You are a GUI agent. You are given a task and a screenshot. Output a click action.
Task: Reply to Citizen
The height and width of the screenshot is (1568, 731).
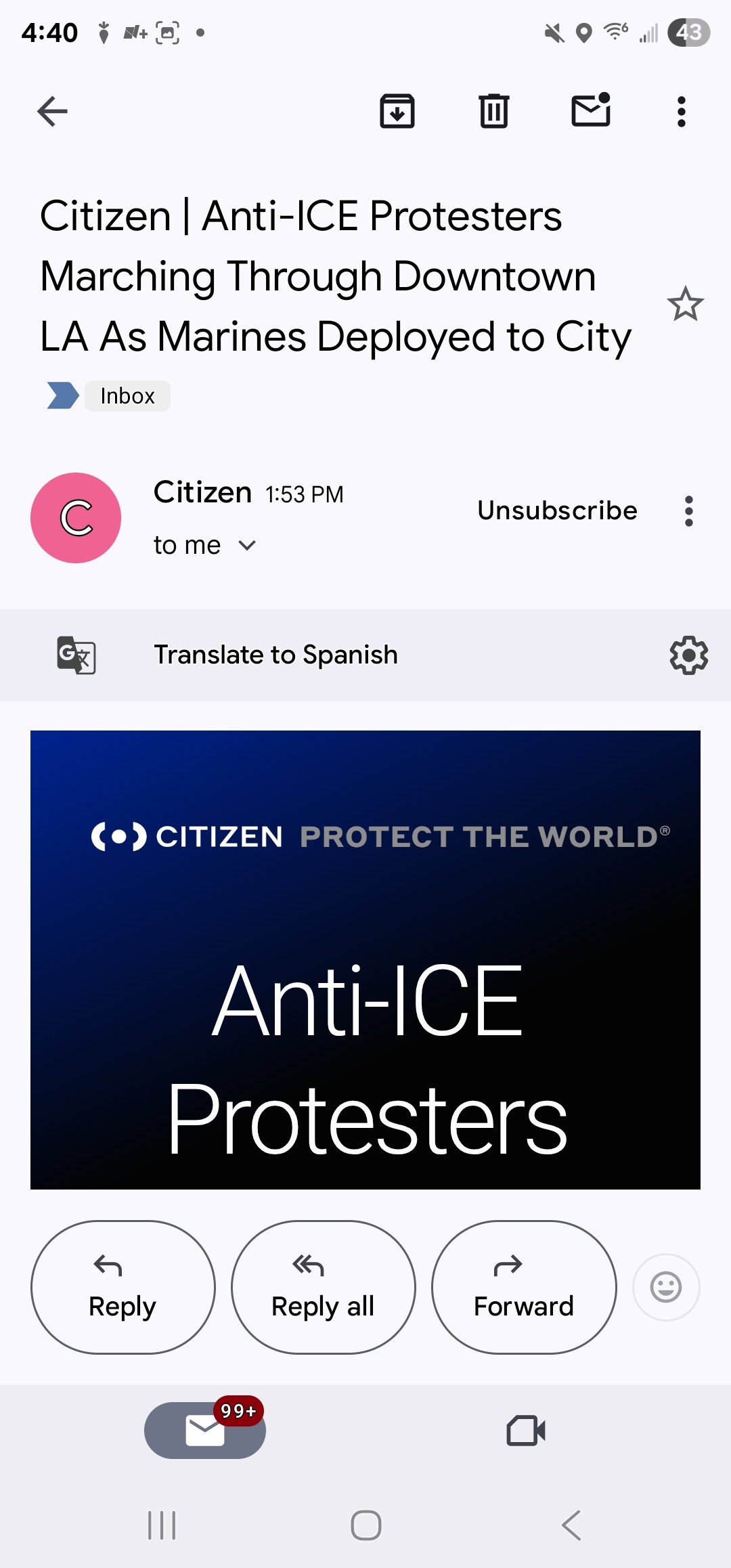pyautogui.click(x=123, y=1287)
